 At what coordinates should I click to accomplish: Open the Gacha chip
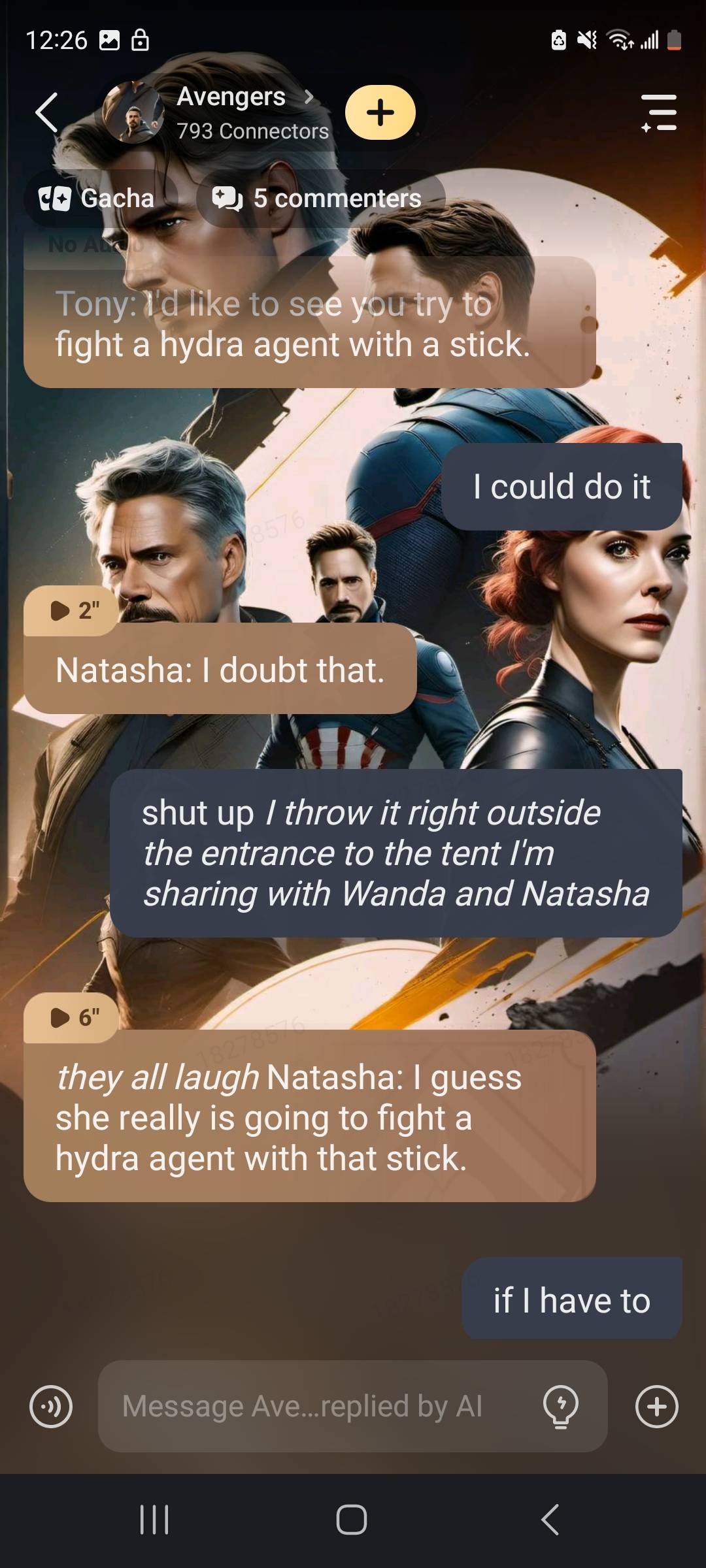pyautogui.click(x=98, y=199)
